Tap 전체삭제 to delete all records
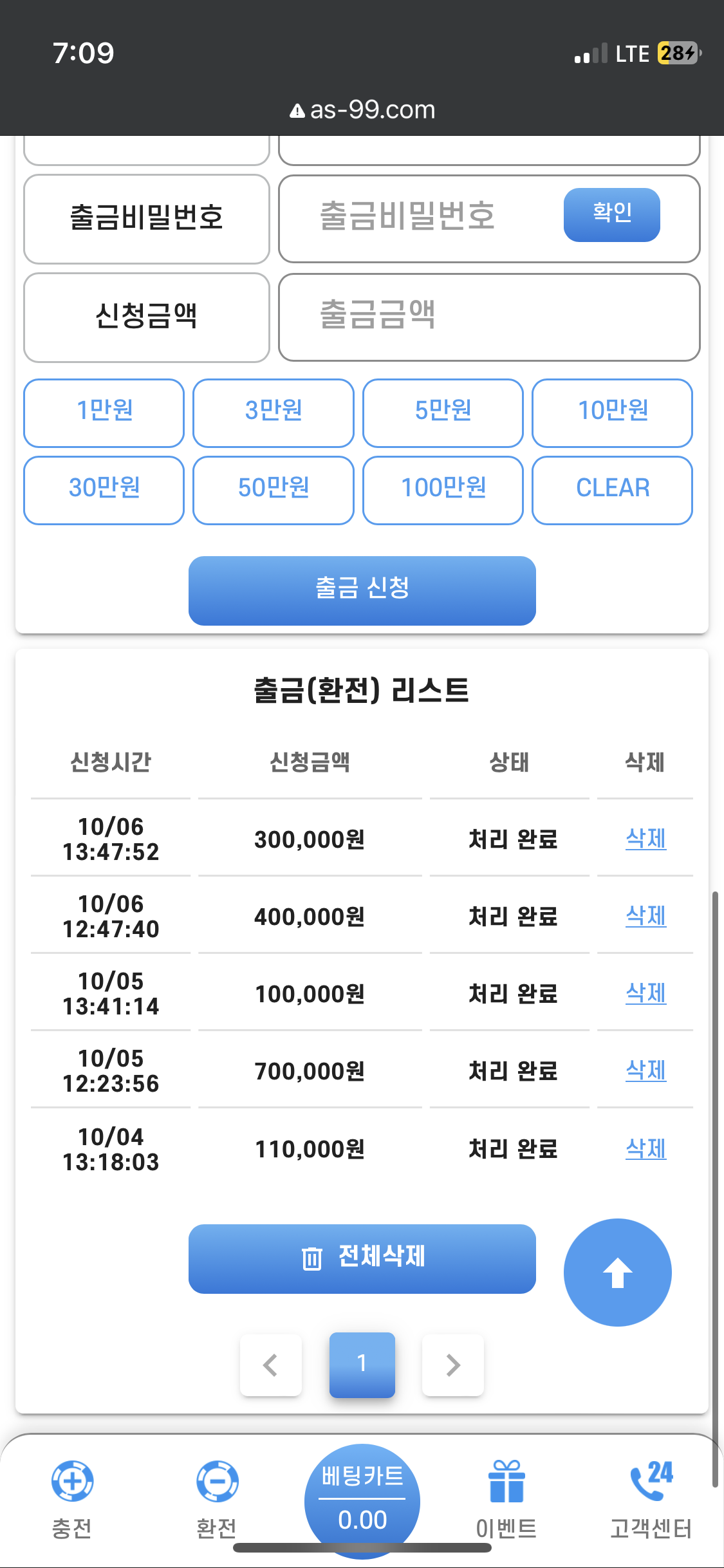The image size is (724, 1568). 362,1258
